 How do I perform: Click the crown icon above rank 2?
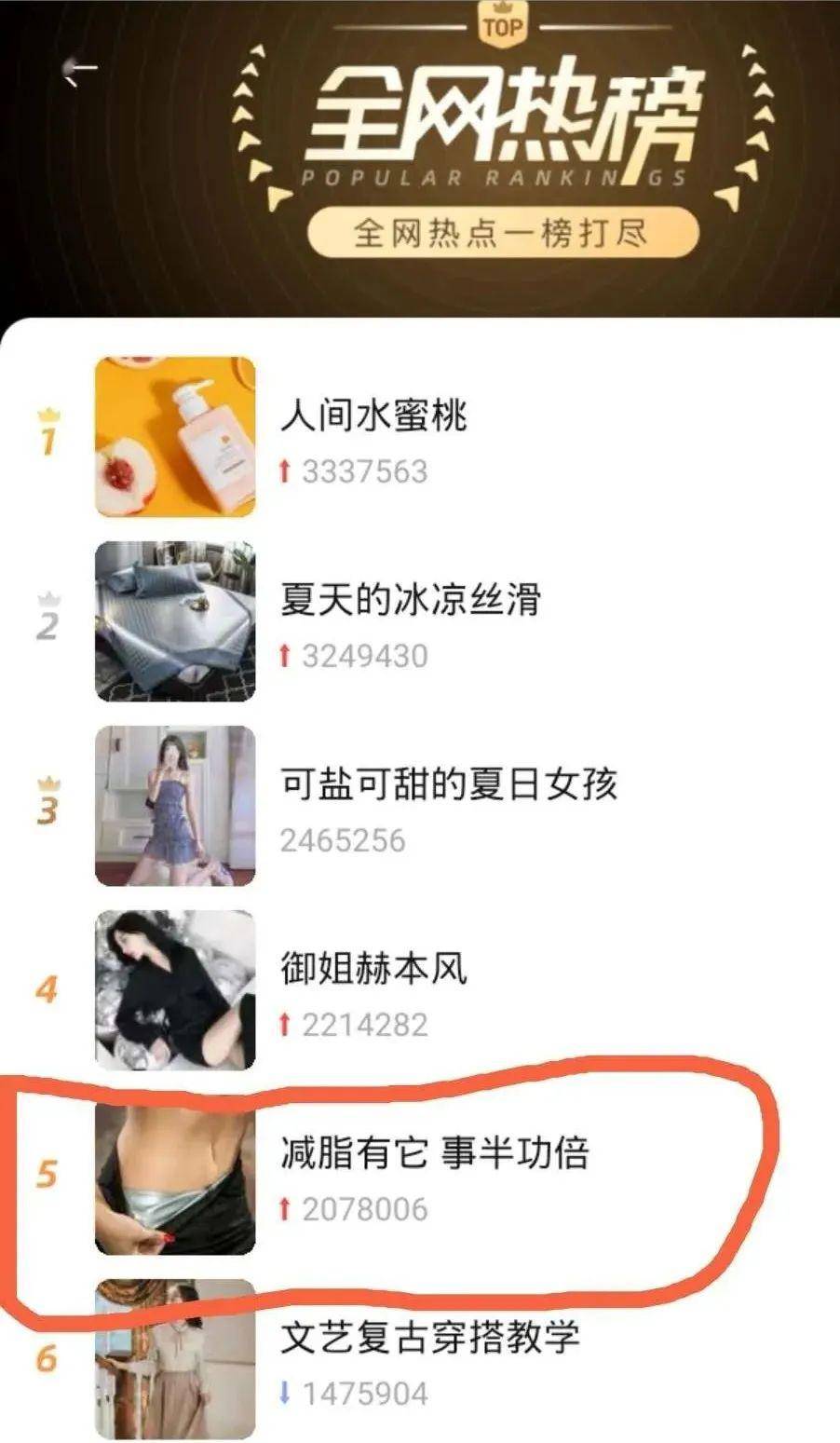pos(47,601)
